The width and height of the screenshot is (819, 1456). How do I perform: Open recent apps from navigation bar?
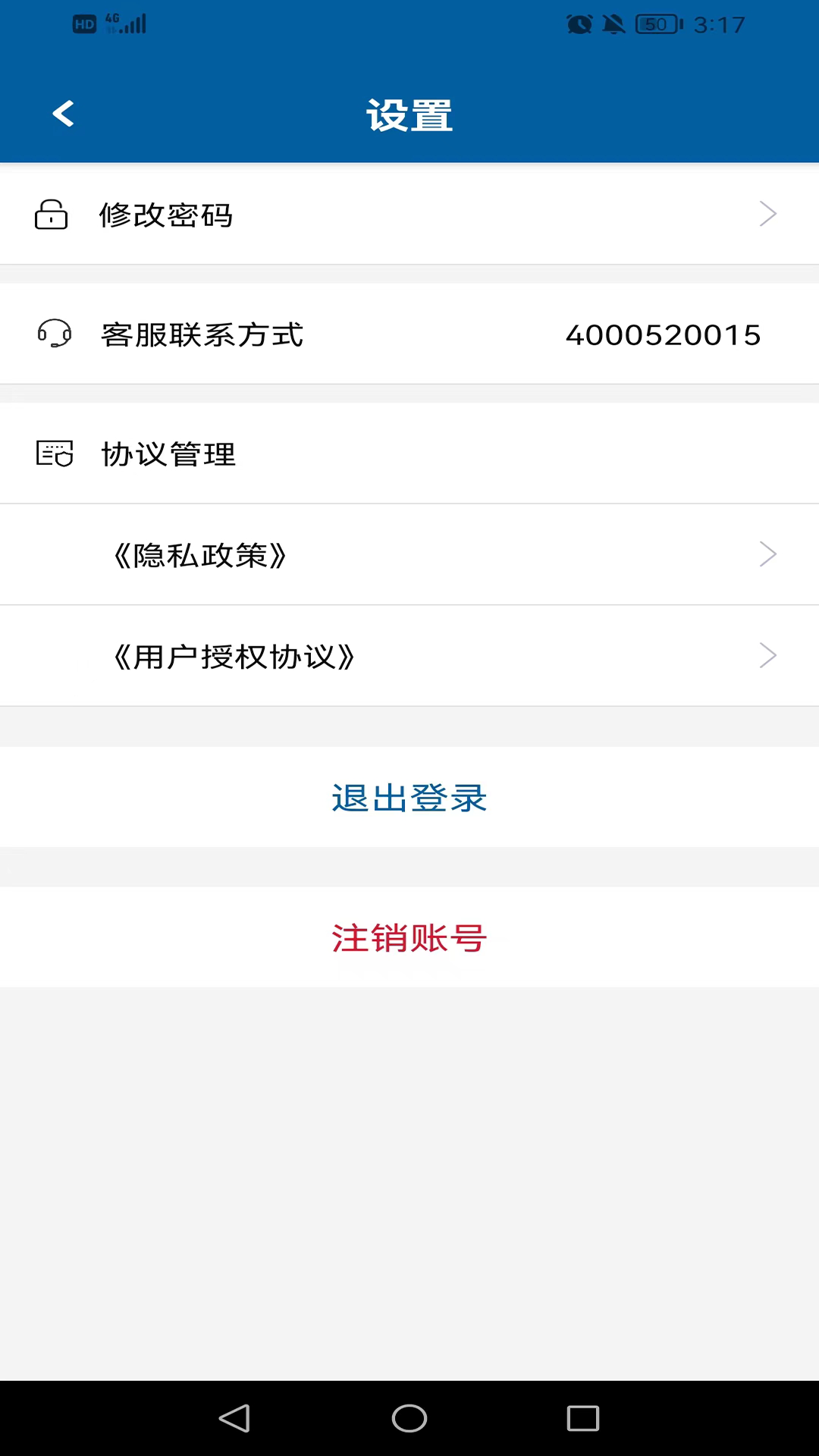[x=582, y=1418]
